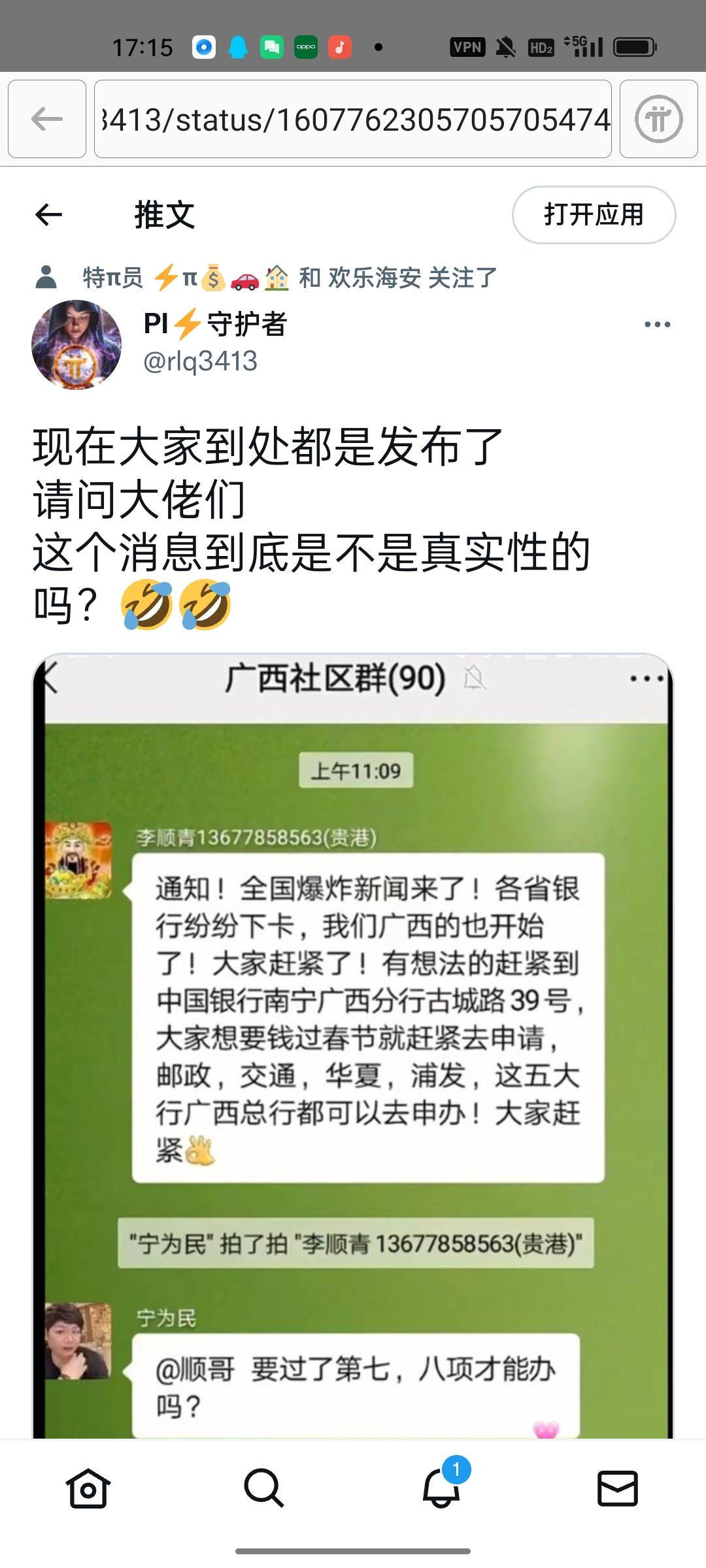Open the tweet's three-dot overflow menu

[x=657, y=324]
